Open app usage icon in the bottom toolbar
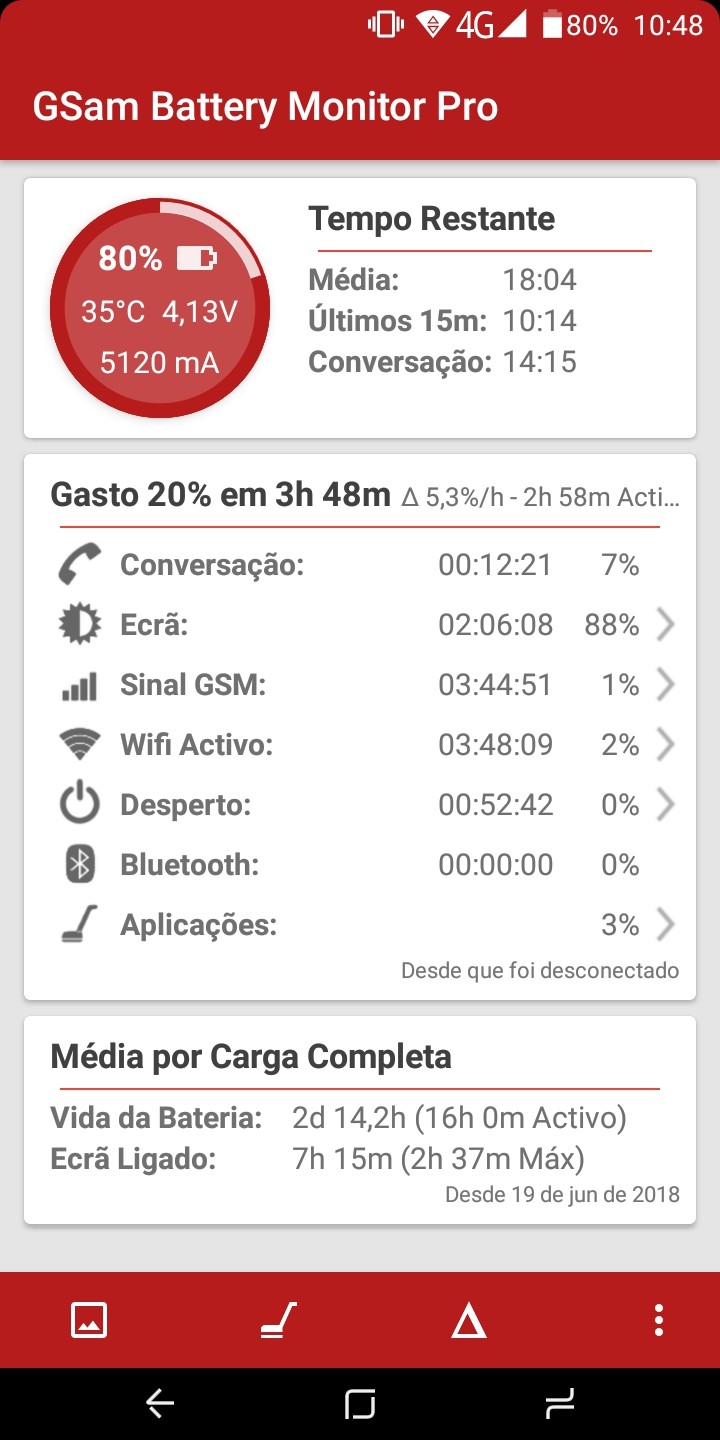The width and height of the screenshot is (720, 1440). tap(278, 1320)
